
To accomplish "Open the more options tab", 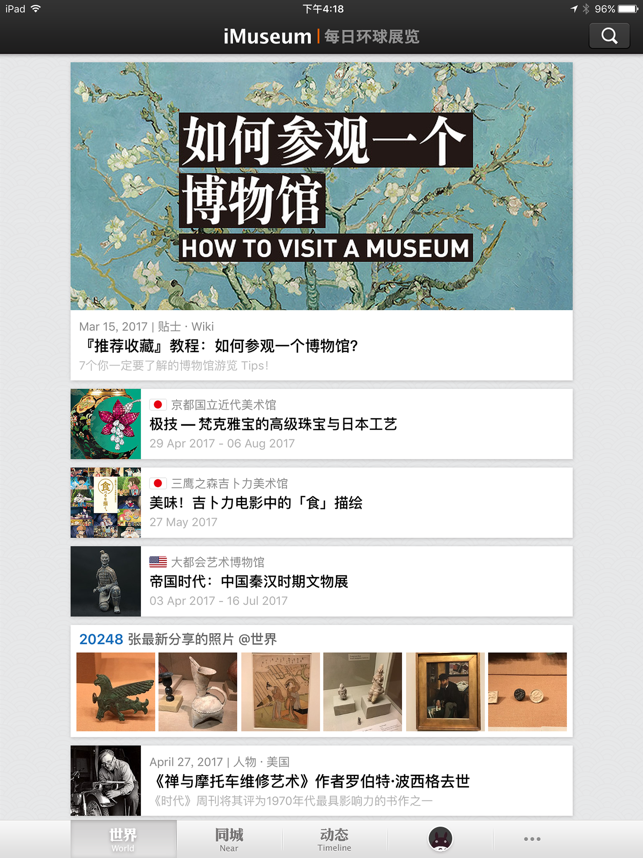I will [x=532, y=839].
